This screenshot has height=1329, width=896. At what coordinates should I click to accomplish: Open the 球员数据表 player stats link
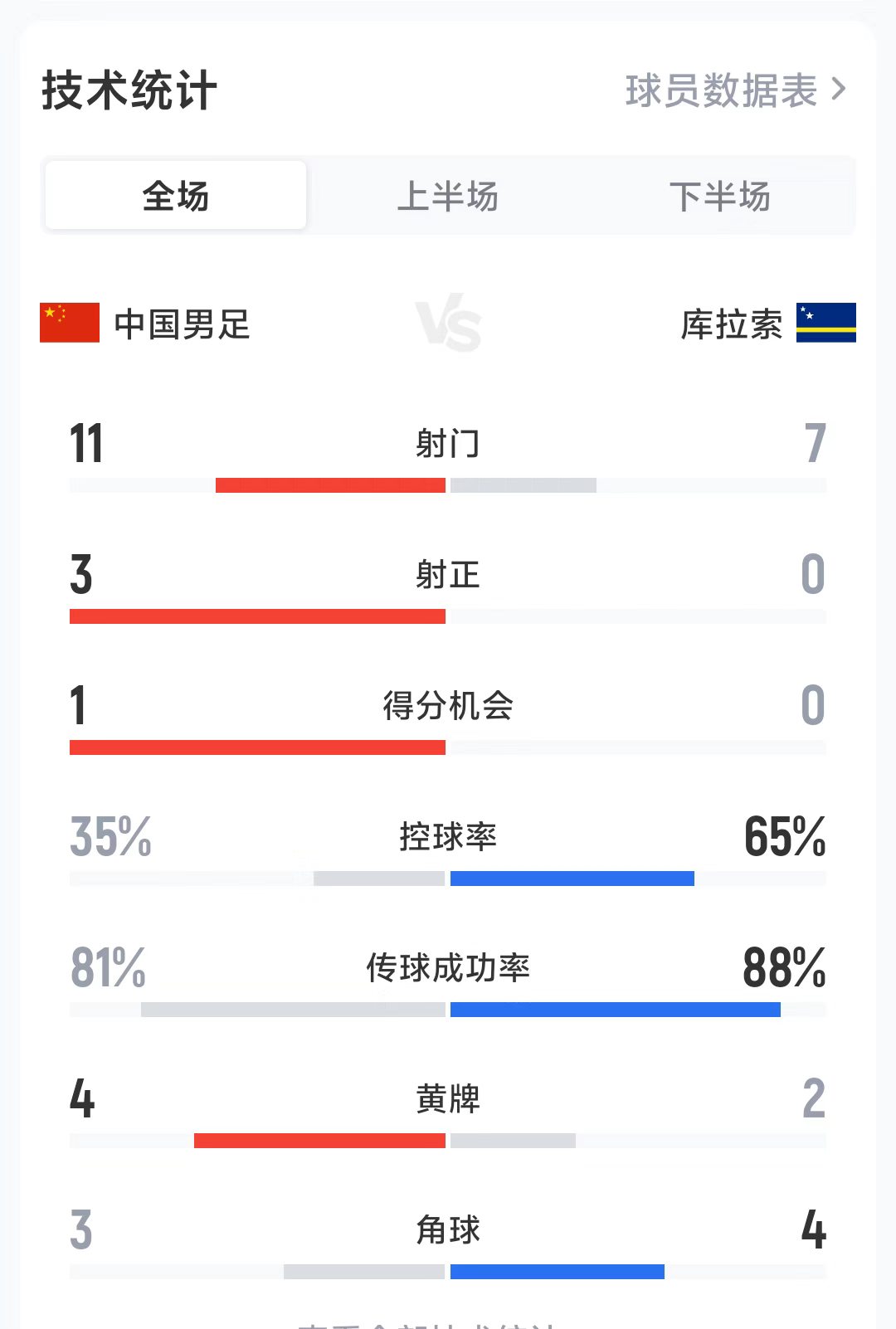[x=735, y=90]
